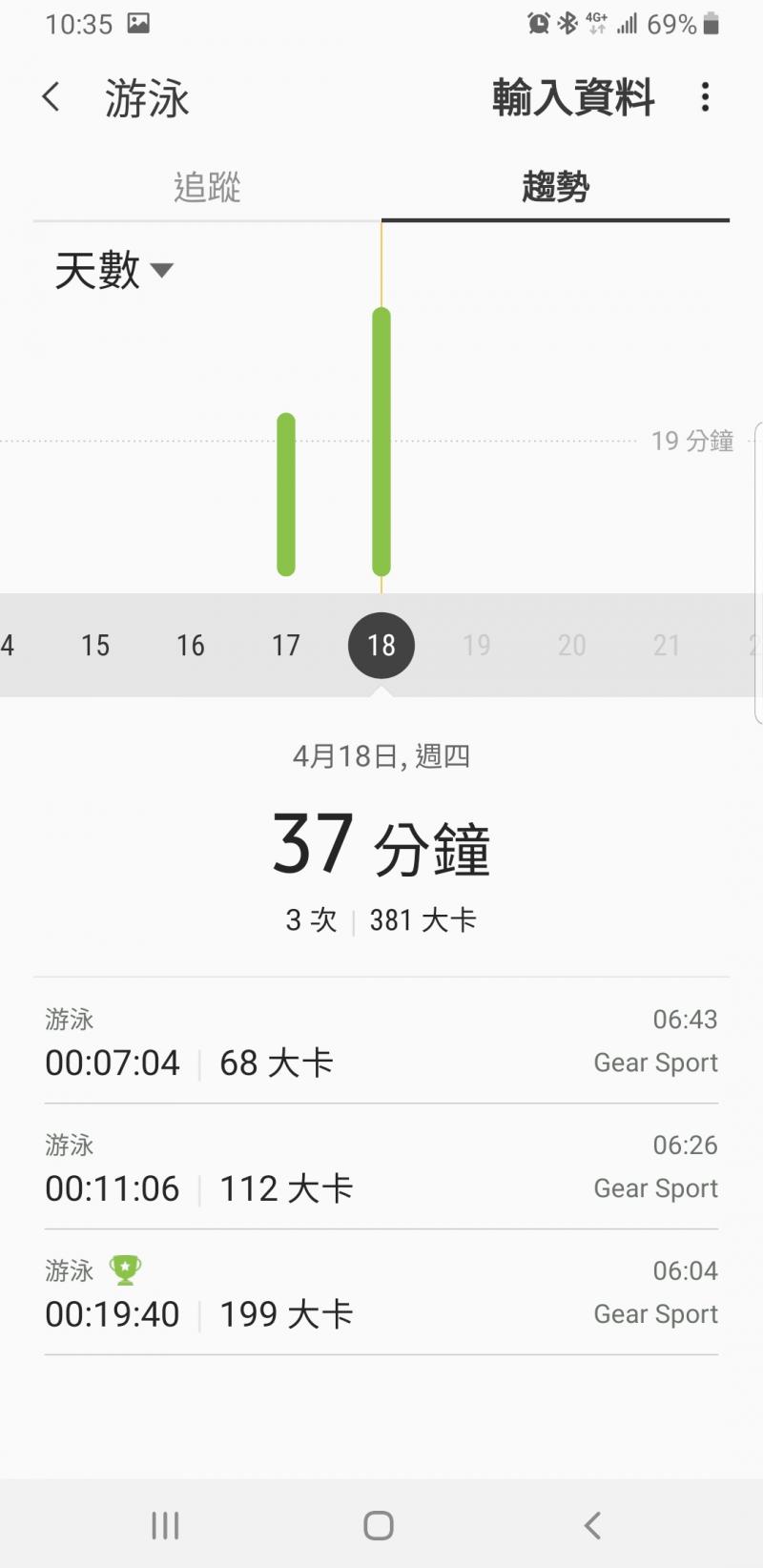The height and width of the screenshot is (1568, 763).
Task: View the 06:26 swim session of 00:11:06
Action: click(x=381, y=1167)
